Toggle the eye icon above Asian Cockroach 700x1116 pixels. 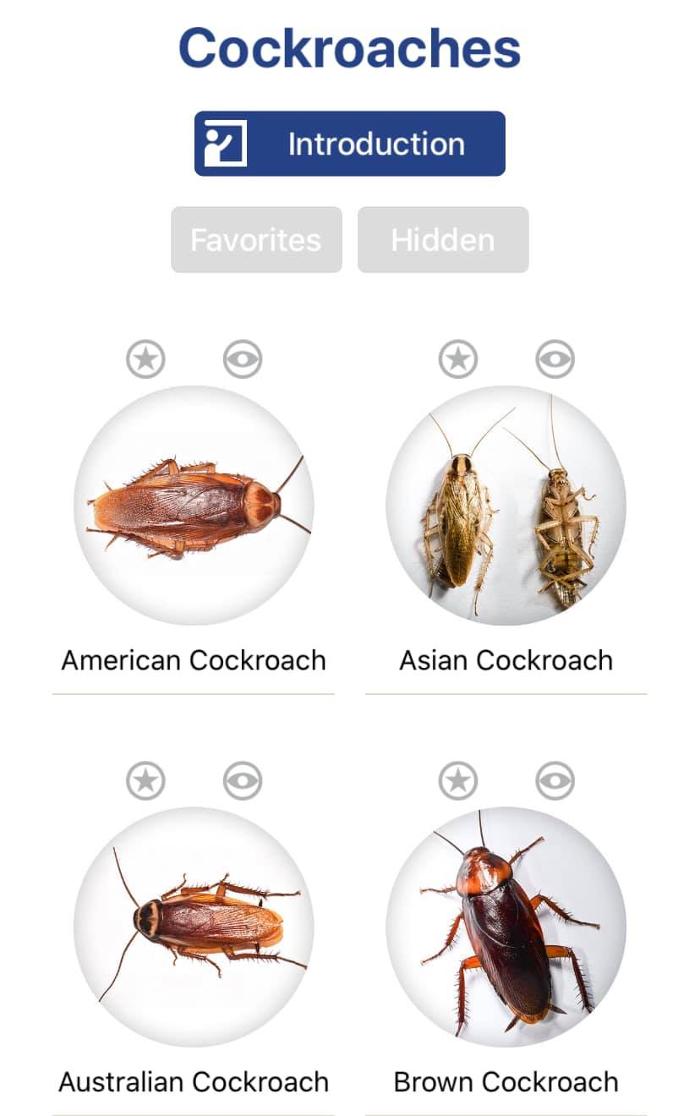point(555,359)
